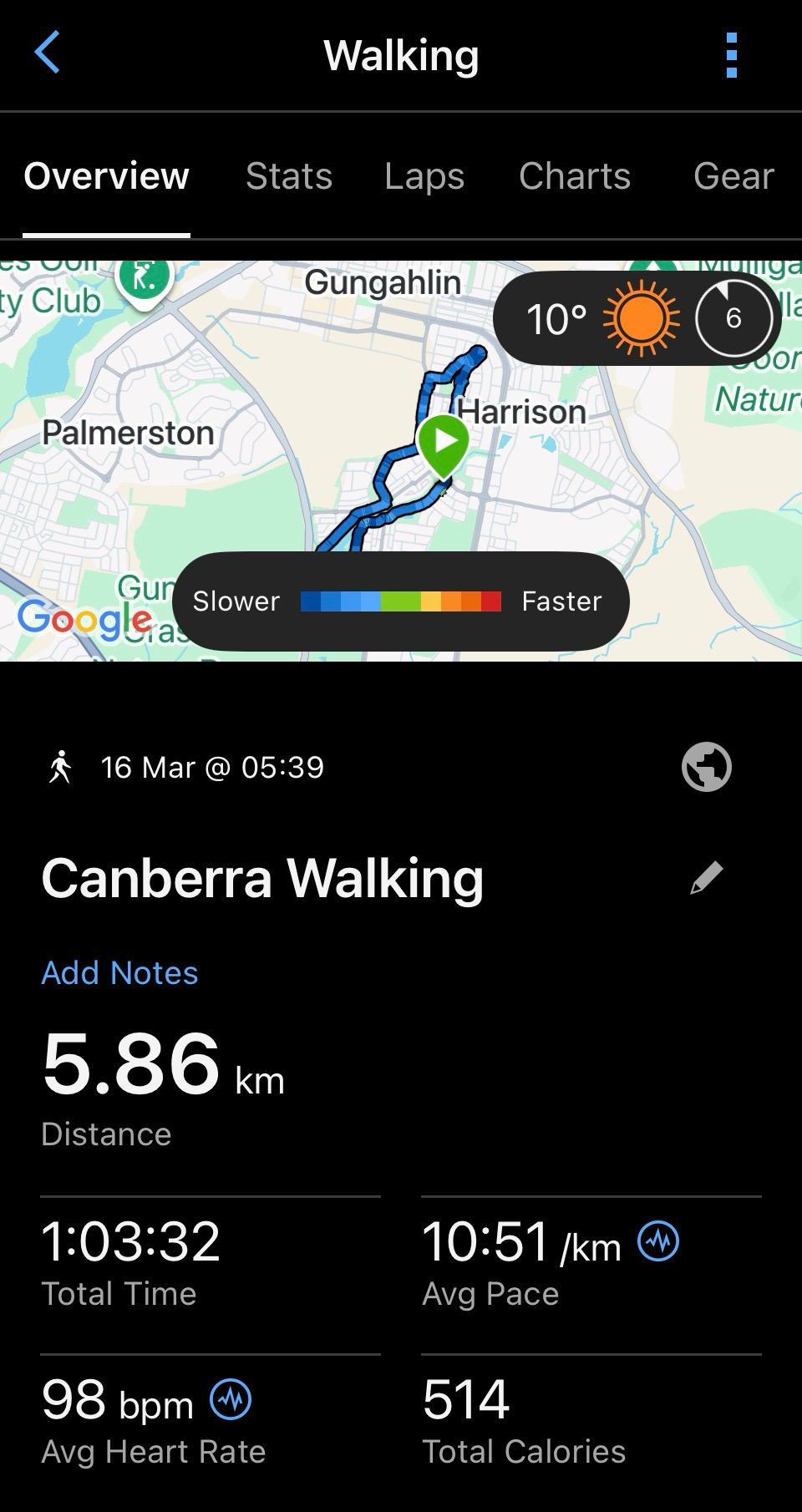Switch to the Stats tab
Viewport: 802px width, 1512px height.
(289, 176)
